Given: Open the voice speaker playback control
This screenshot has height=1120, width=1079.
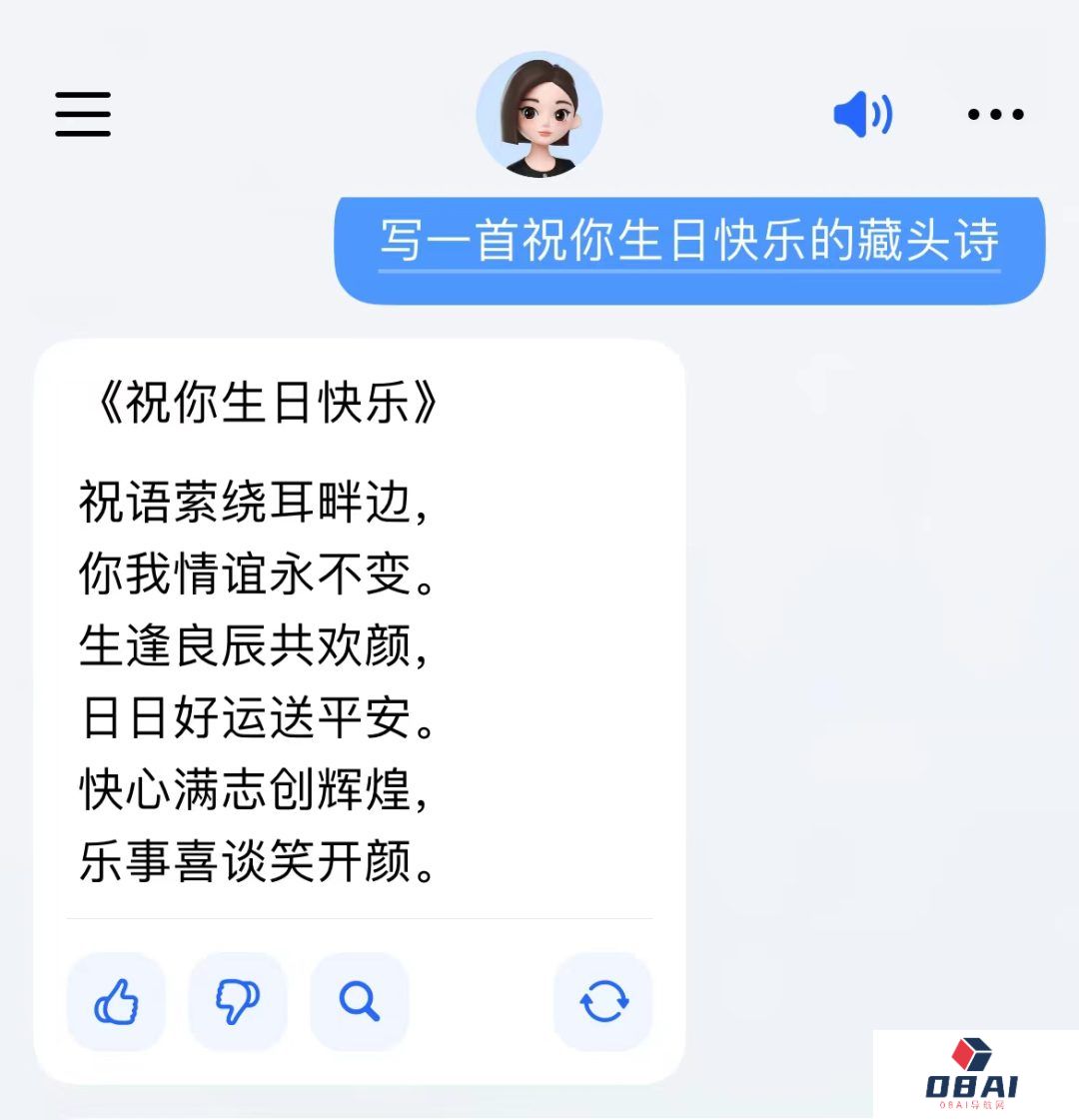Looking at the screenshot, I should tap(861, 113).
